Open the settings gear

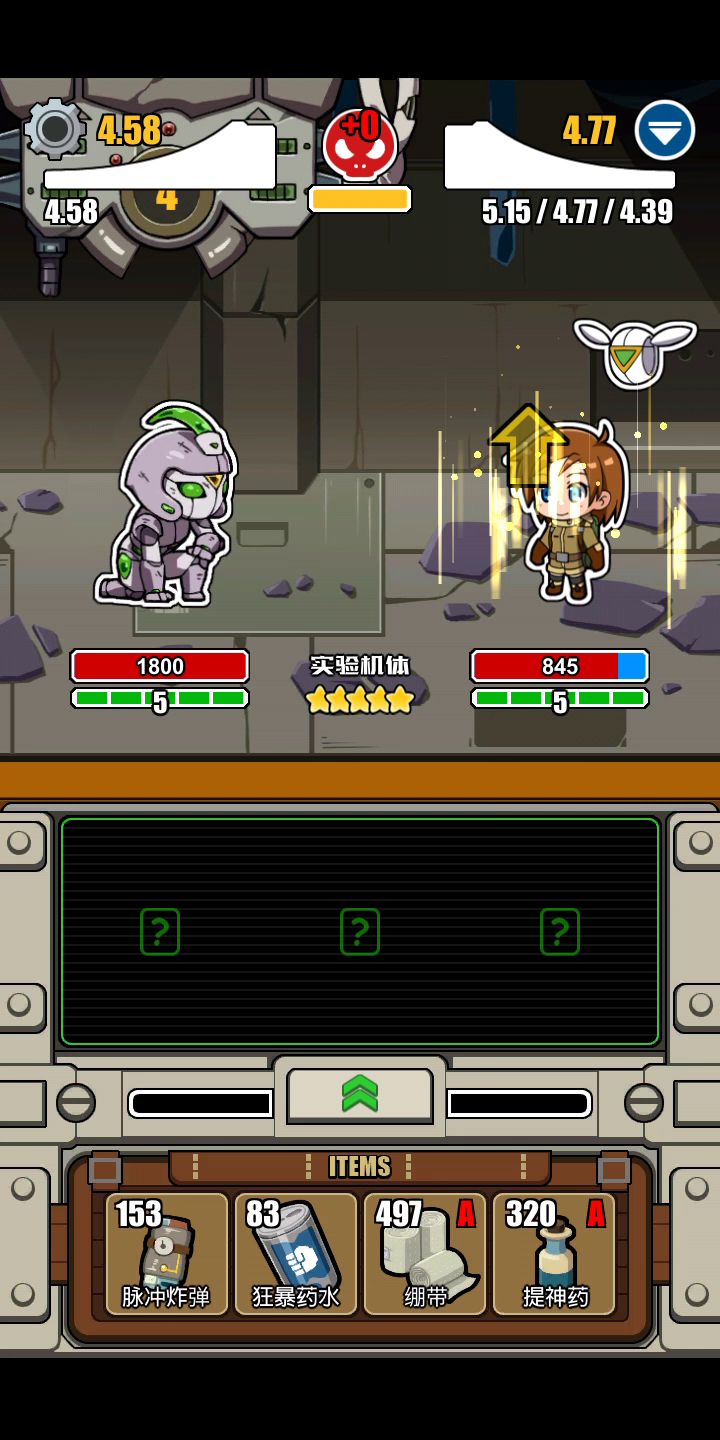point(55,129)
